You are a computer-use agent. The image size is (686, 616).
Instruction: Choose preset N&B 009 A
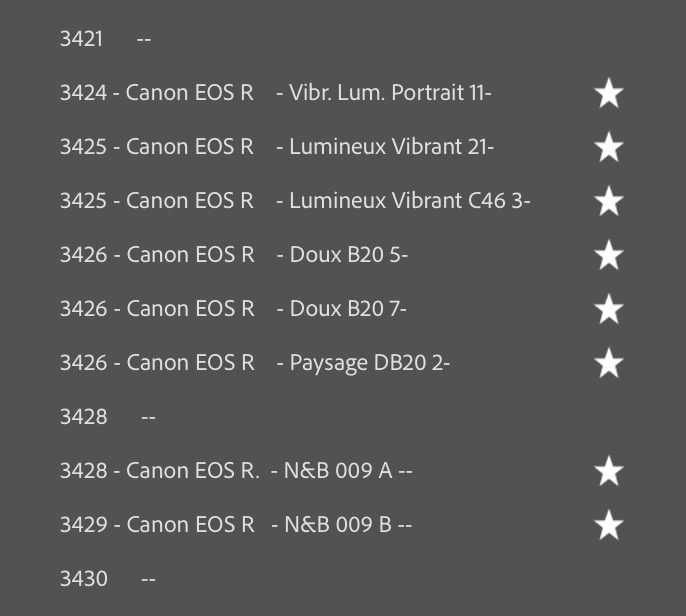point(236,471)
